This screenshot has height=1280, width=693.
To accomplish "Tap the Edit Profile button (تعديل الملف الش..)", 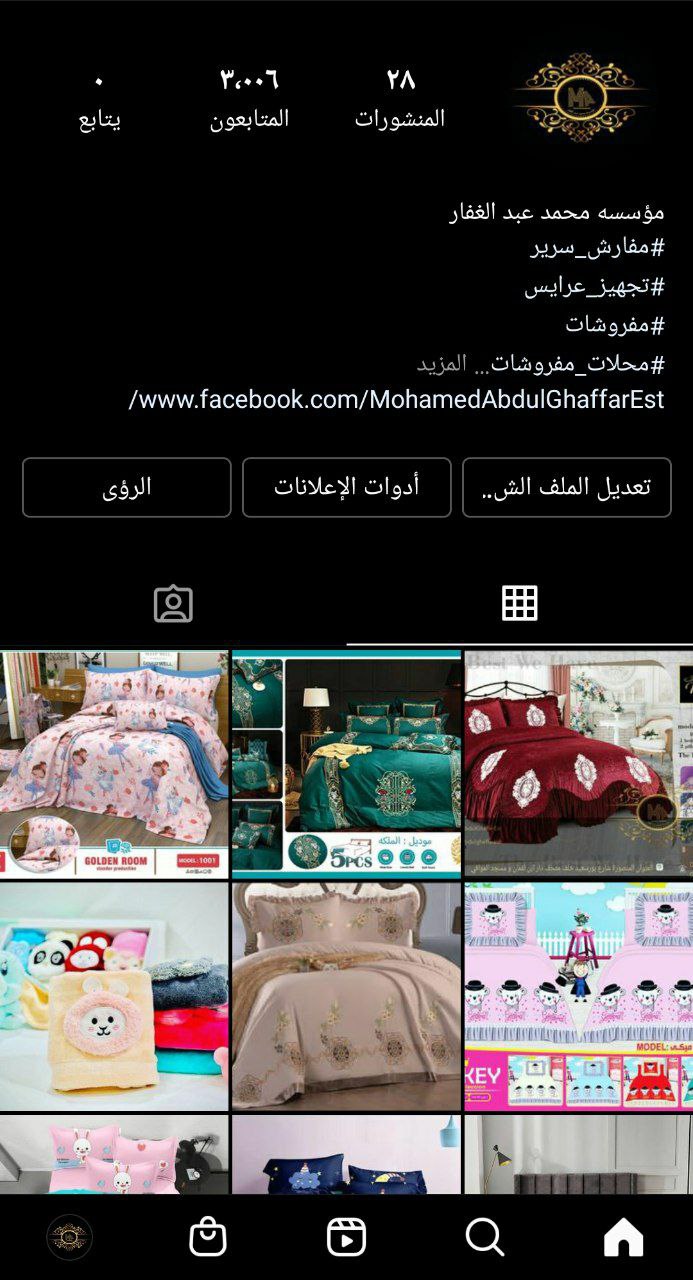I will coord(566,487).
